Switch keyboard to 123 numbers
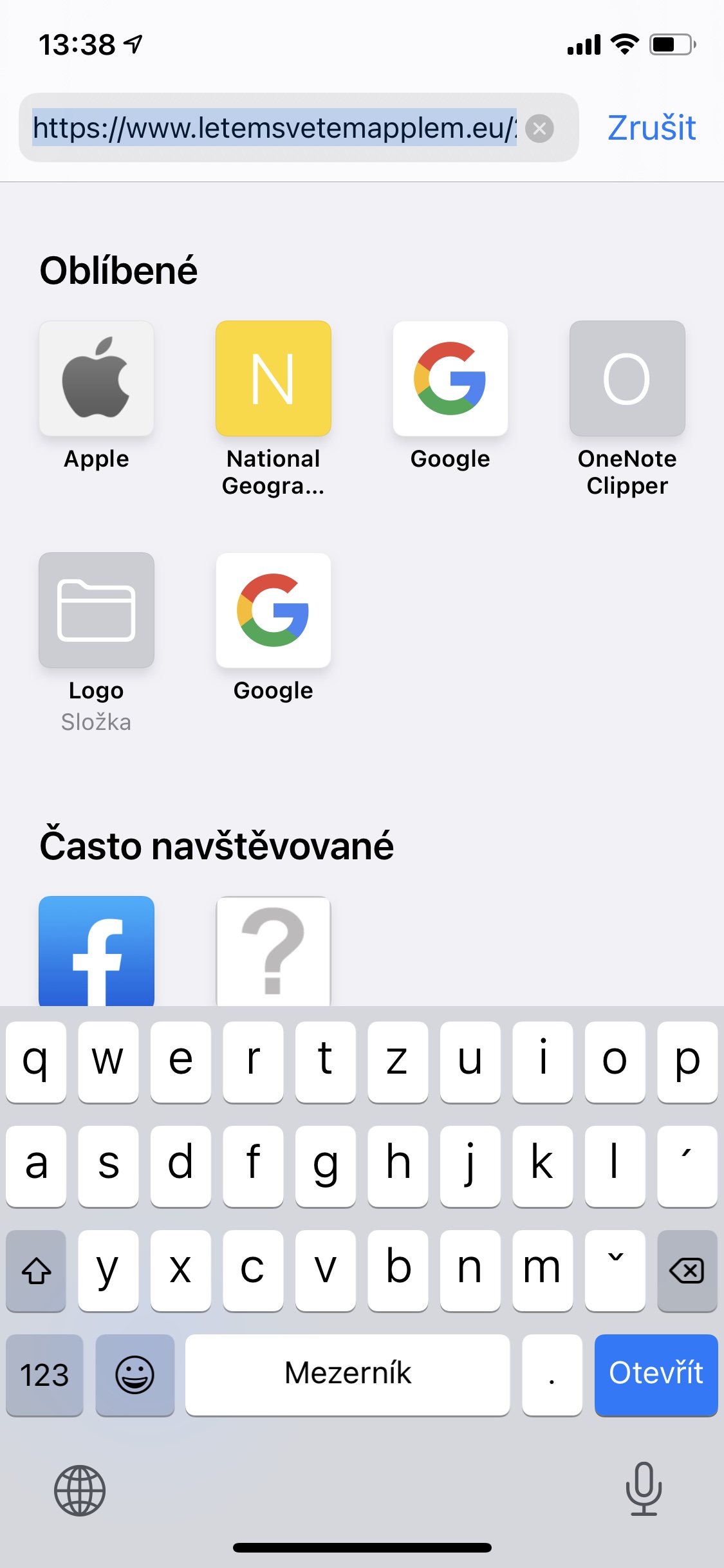This screenshot has width=724, height=1568. click(44, 1375)
